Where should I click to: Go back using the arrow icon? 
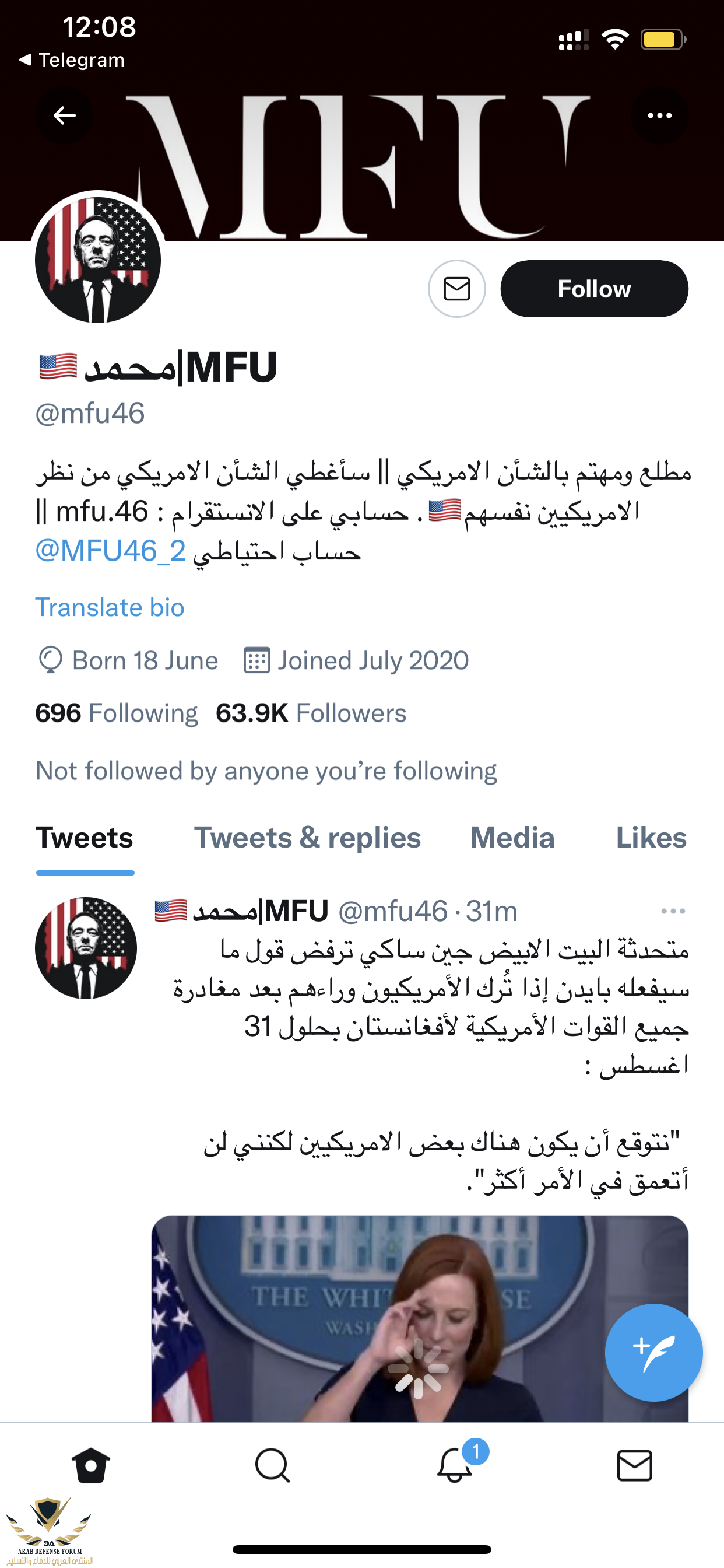pos(64,116)
